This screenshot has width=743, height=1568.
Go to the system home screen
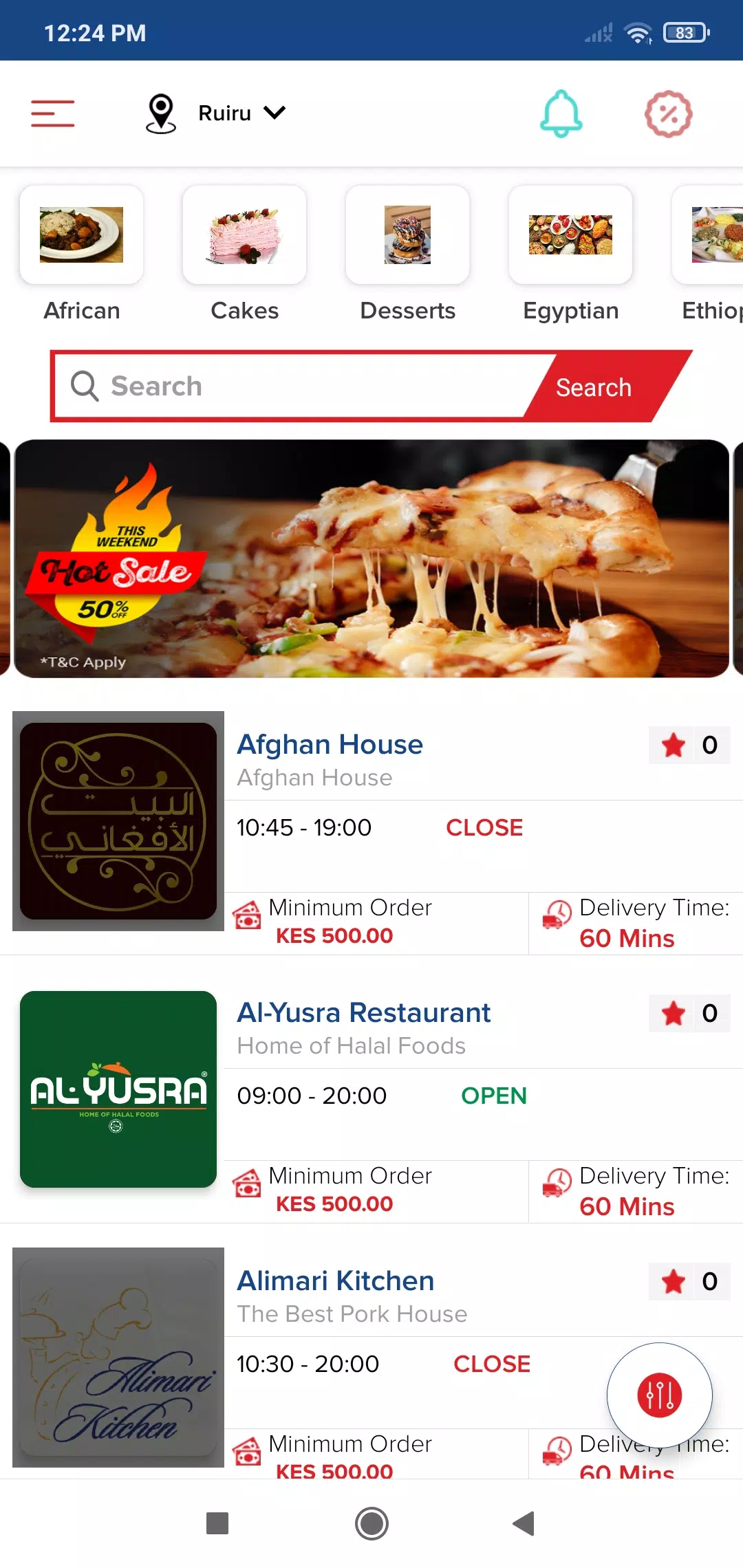[371, 1523]
